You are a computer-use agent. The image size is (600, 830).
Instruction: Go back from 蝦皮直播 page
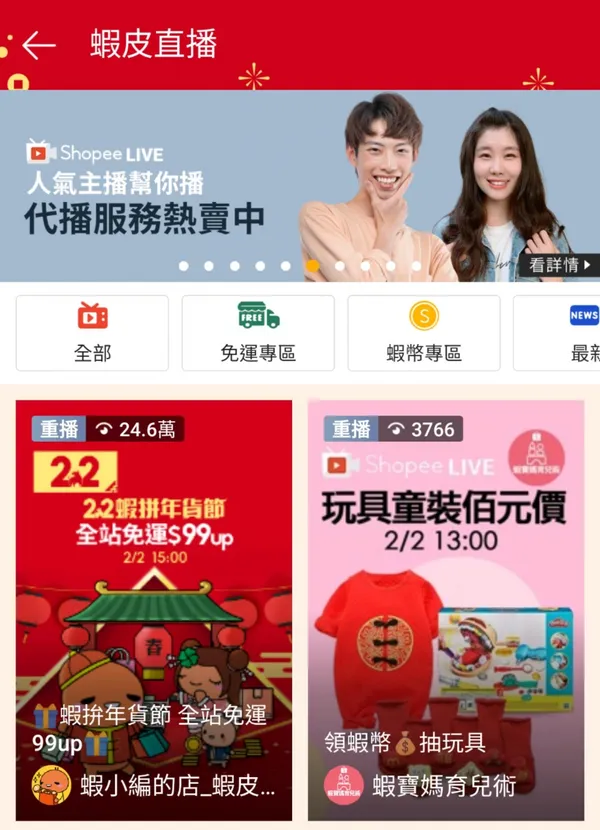tap(38, 45)
